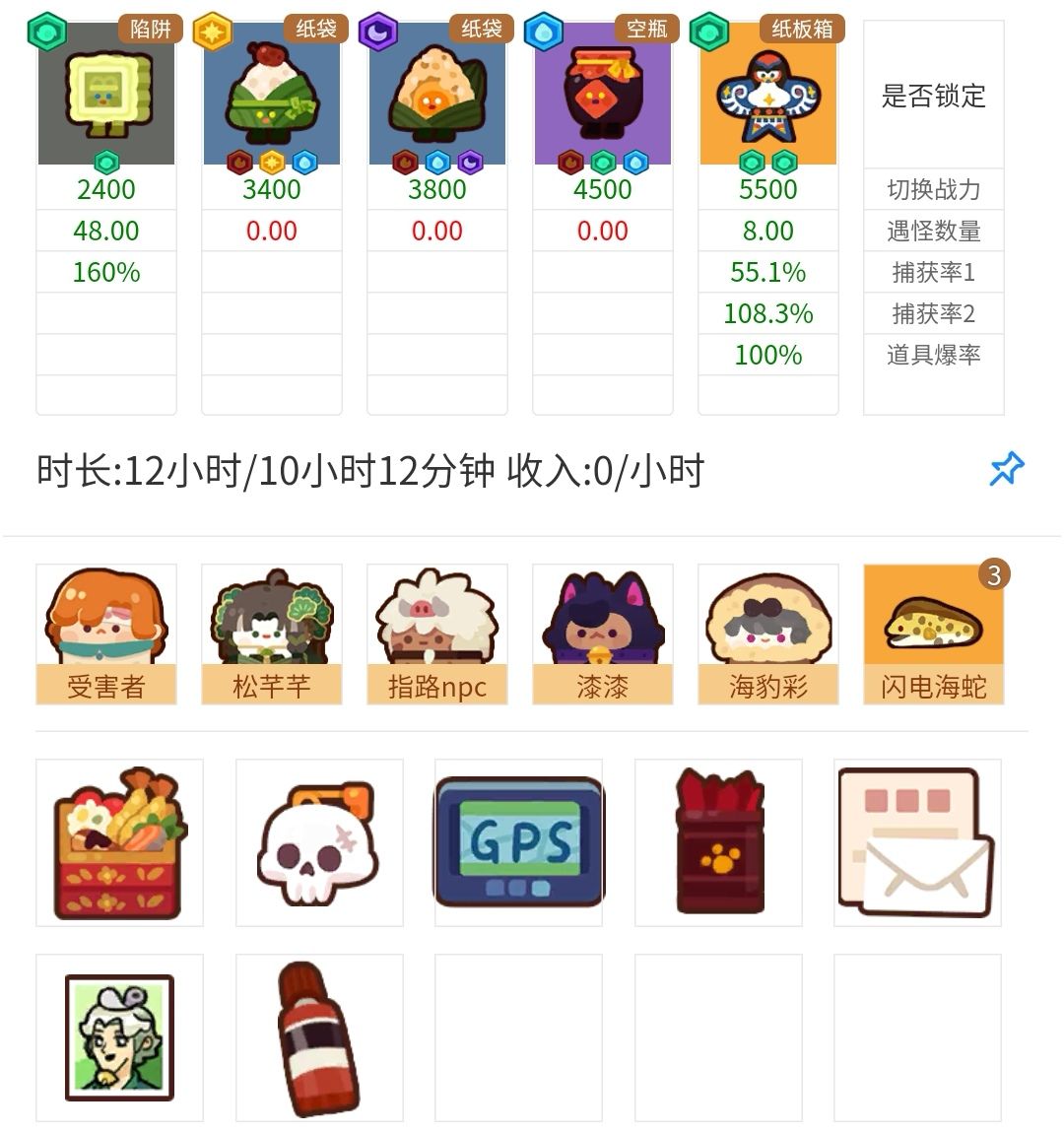Click the bento box food item icon

click(117, 841)
